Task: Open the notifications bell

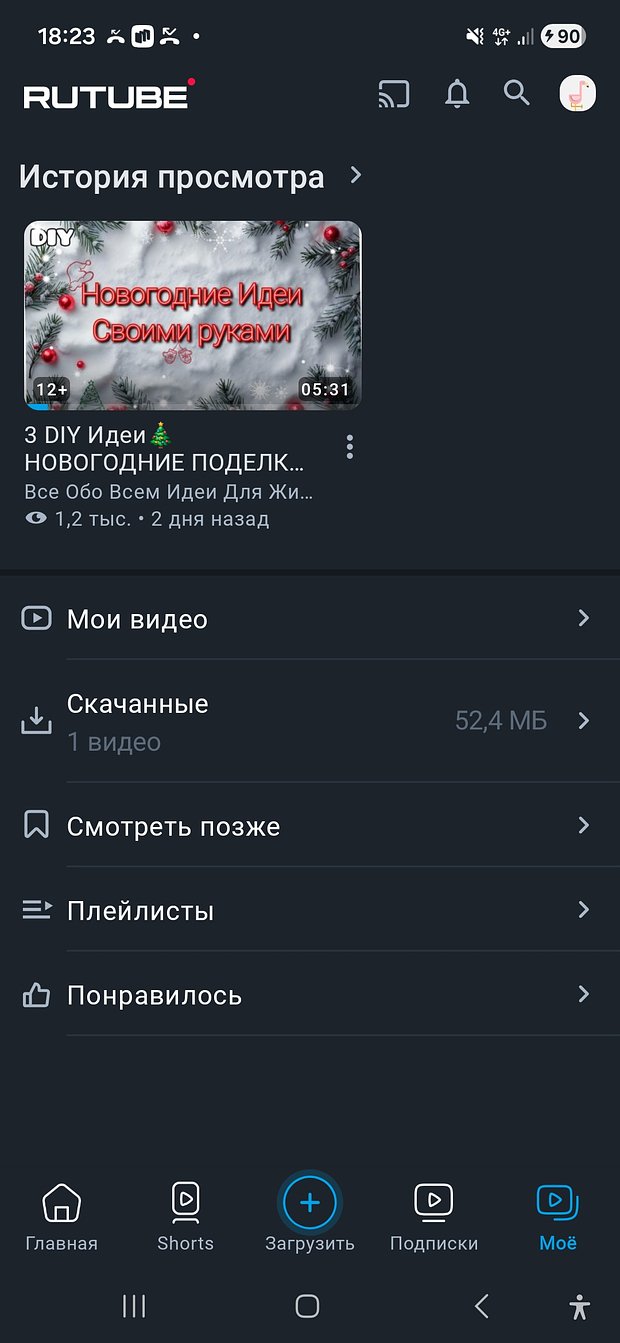Action: (x=457, y=94)
